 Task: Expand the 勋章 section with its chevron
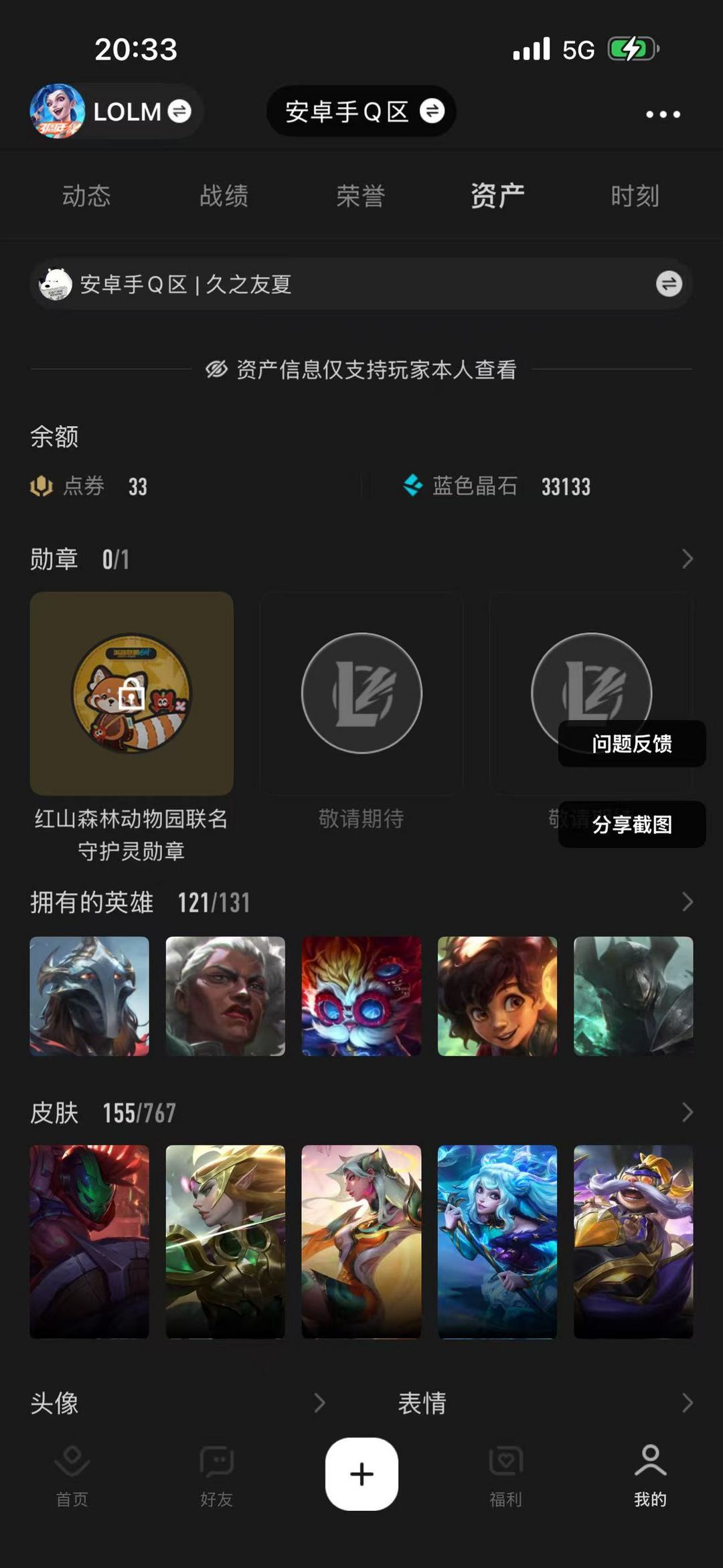[x=687, y=559]
